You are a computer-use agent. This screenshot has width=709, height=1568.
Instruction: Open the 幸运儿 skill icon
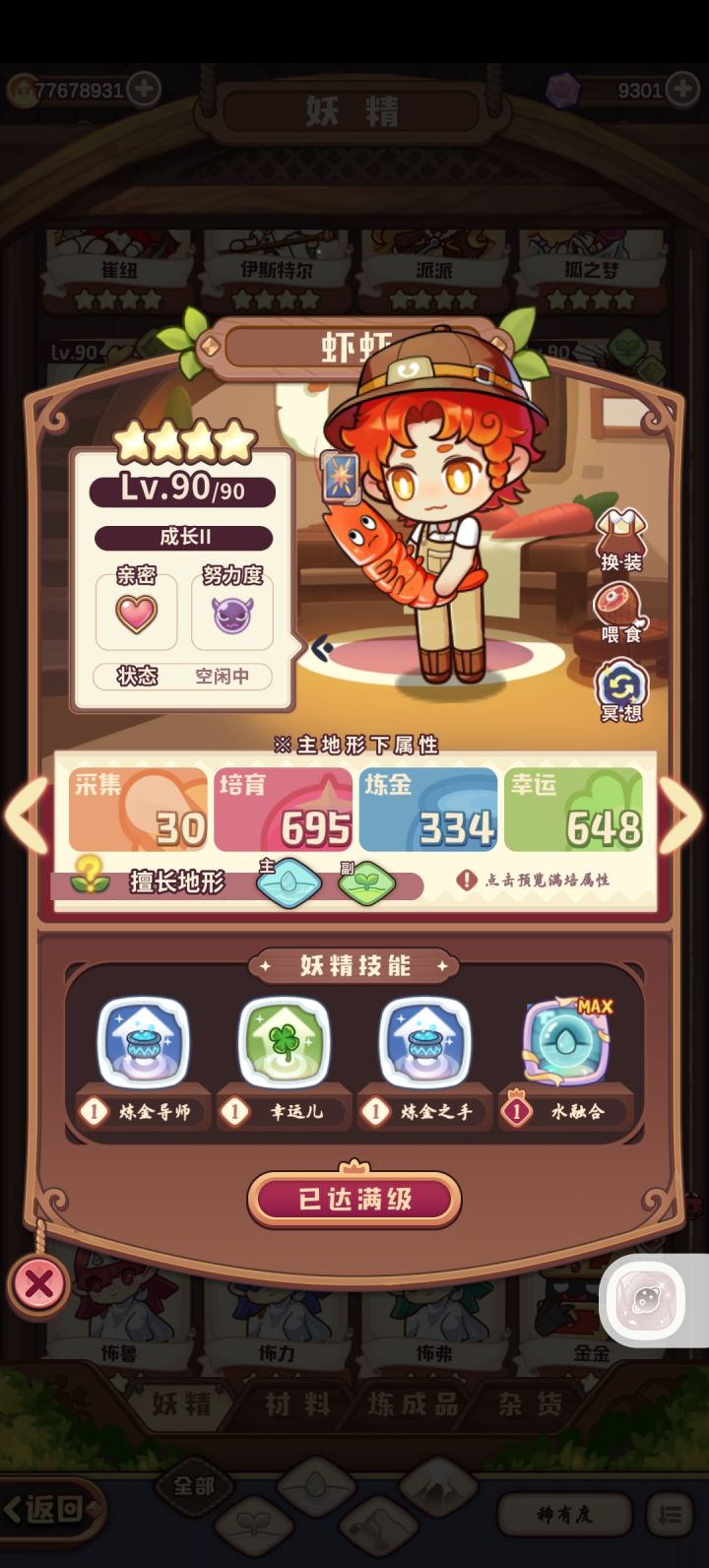pos(284,1041)
